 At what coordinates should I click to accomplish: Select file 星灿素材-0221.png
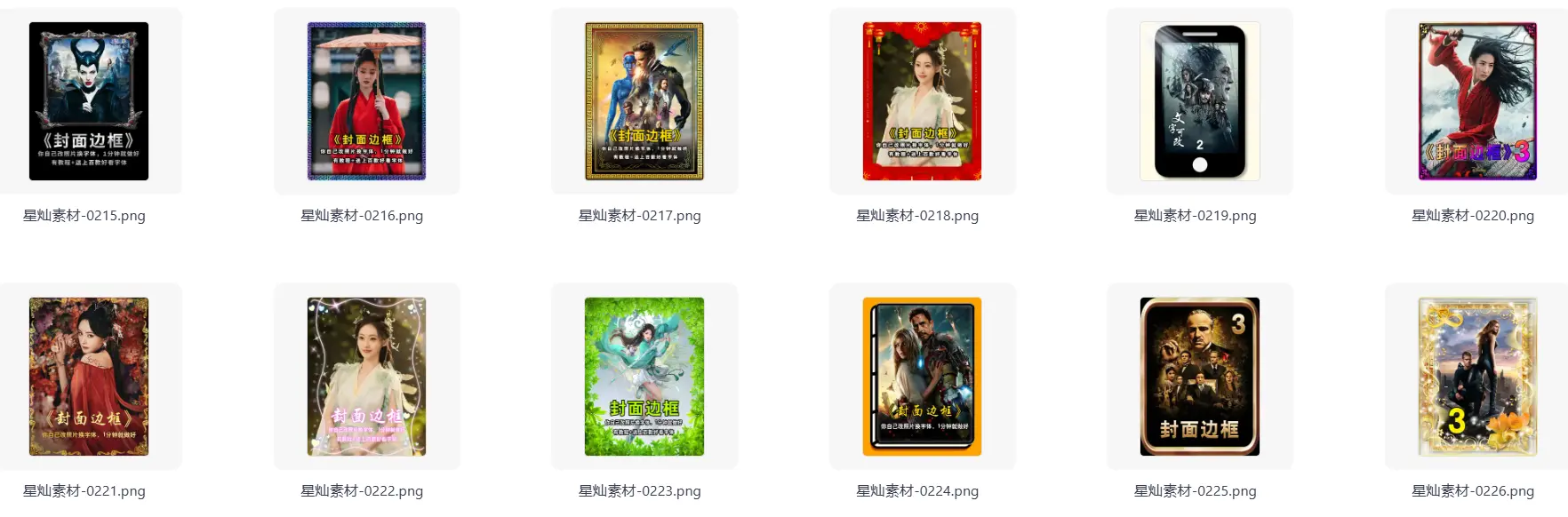pyautogui.click(x=89, y=377)
